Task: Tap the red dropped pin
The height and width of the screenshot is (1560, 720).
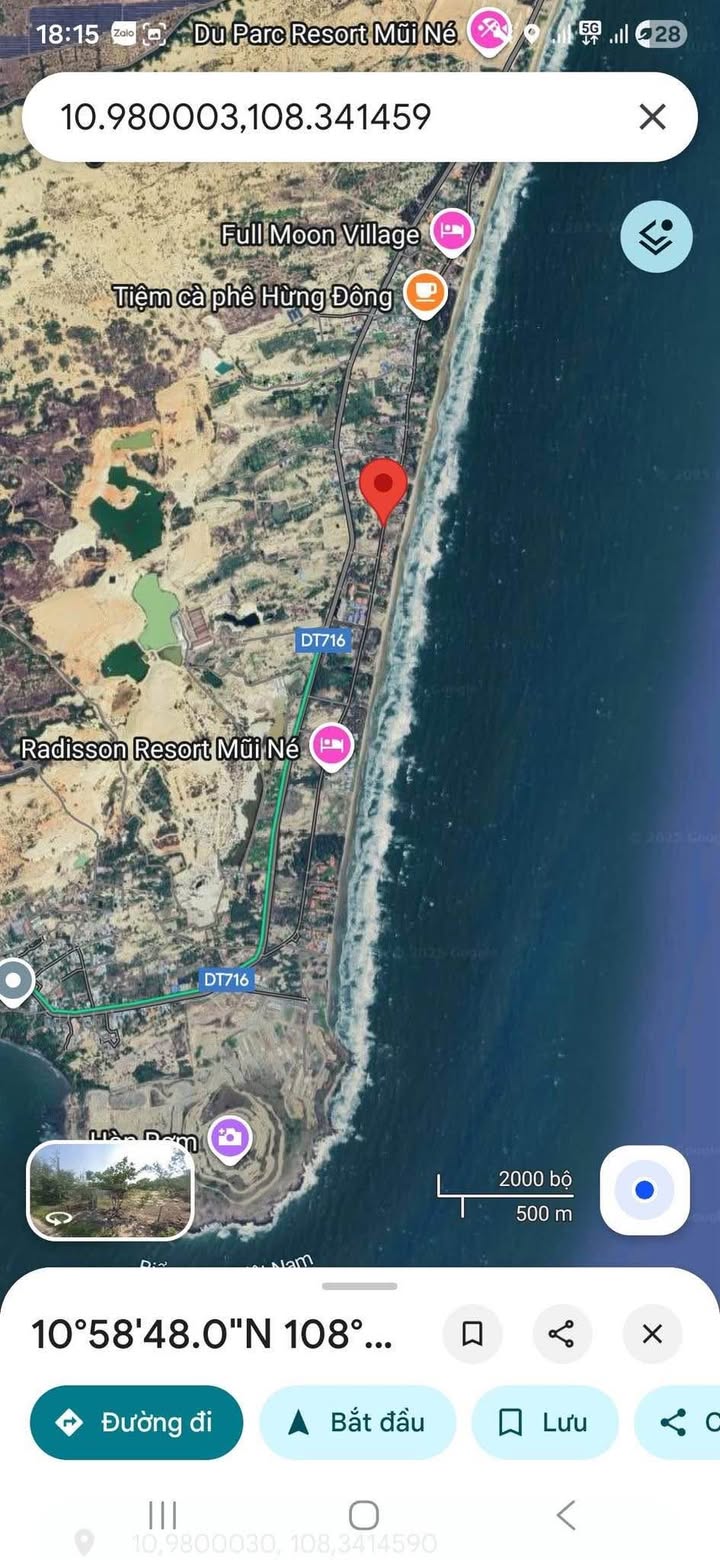Action: pyautogui.click(x=383, y=488)
